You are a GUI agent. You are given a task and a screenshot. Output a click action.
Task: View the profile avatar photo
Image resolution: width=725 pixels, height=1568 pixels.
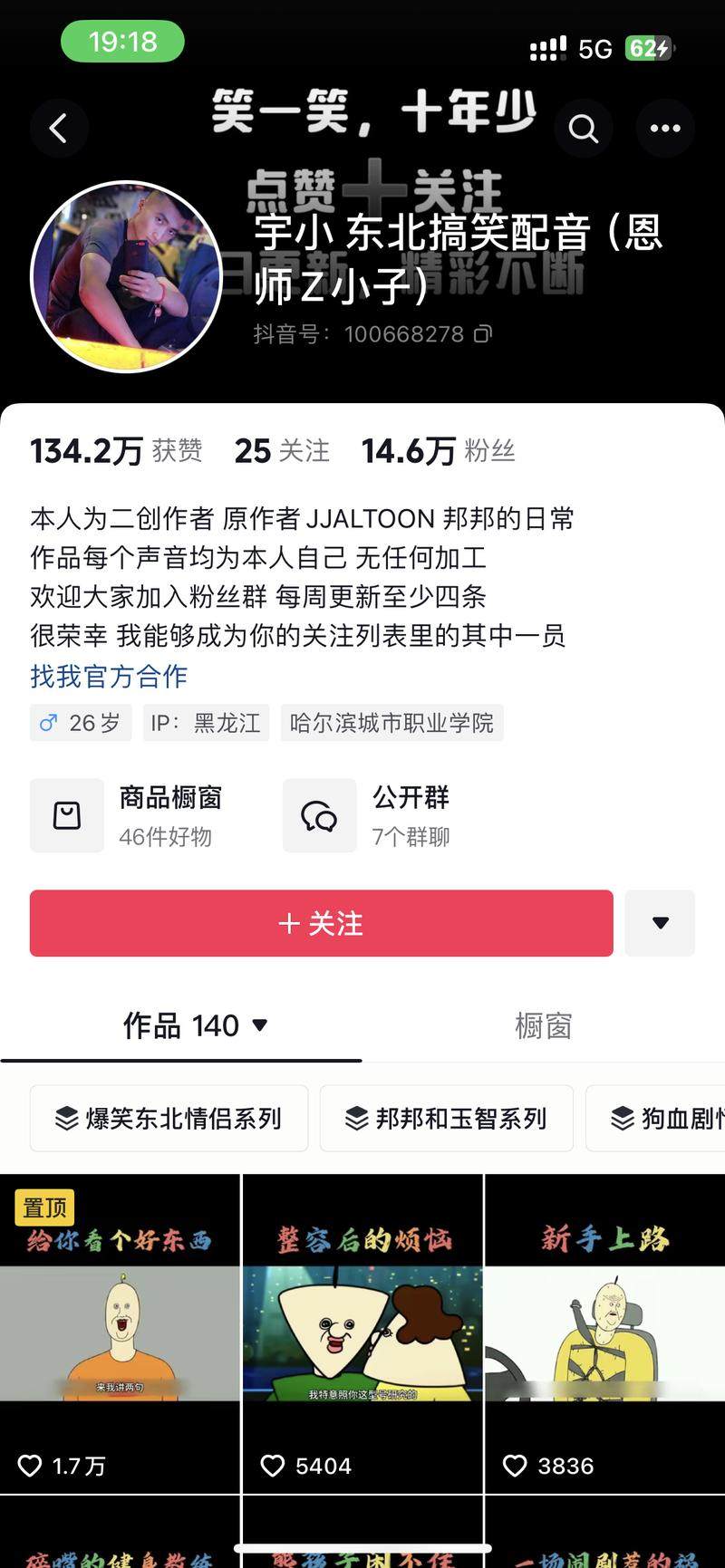click(x=127, y=276)
